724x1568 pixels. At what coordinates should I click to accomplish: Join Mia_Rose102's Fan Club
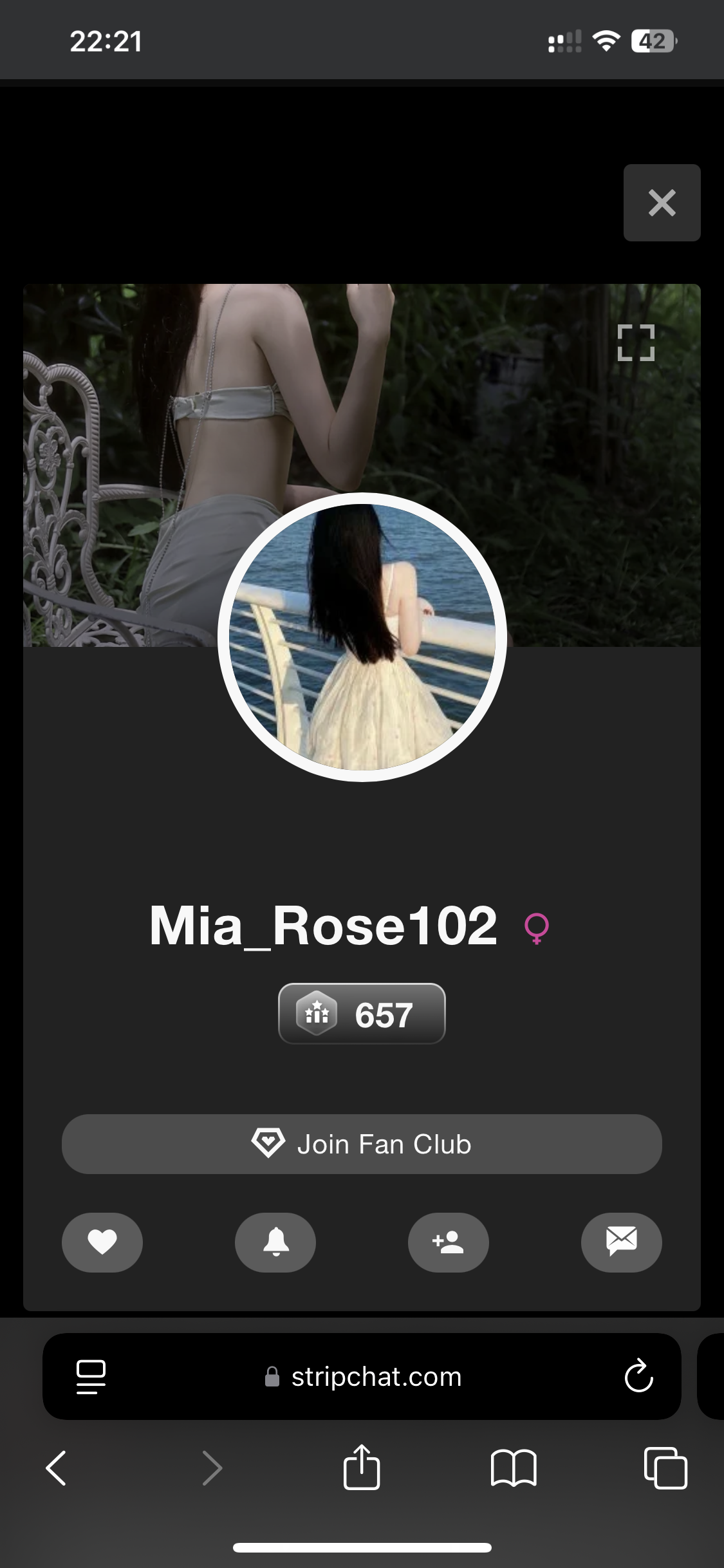coord(362,1144)
